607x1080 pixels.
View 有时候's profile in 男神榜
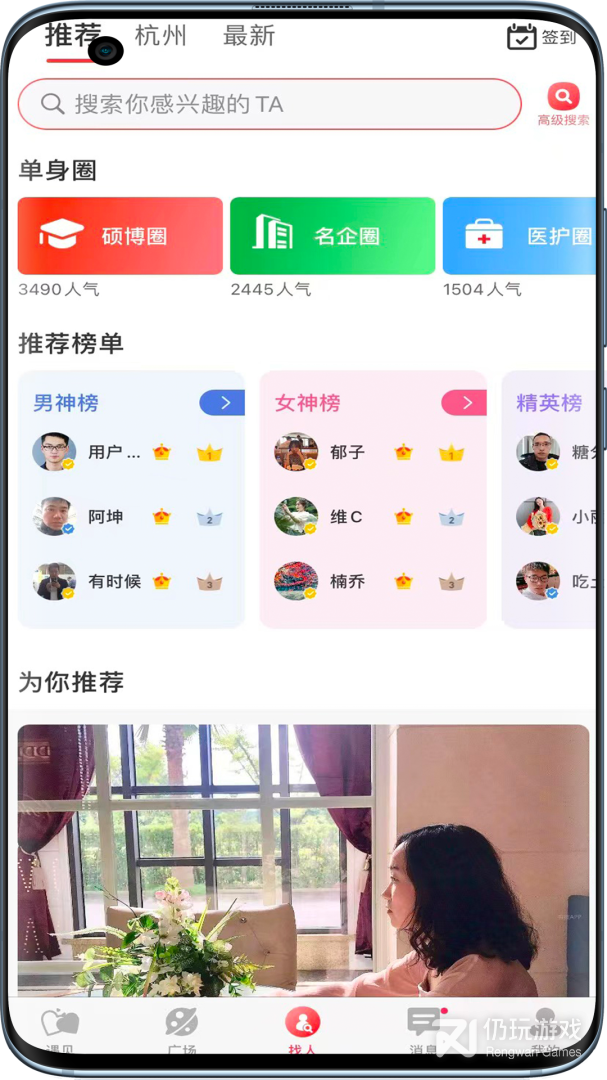[114, 581]
